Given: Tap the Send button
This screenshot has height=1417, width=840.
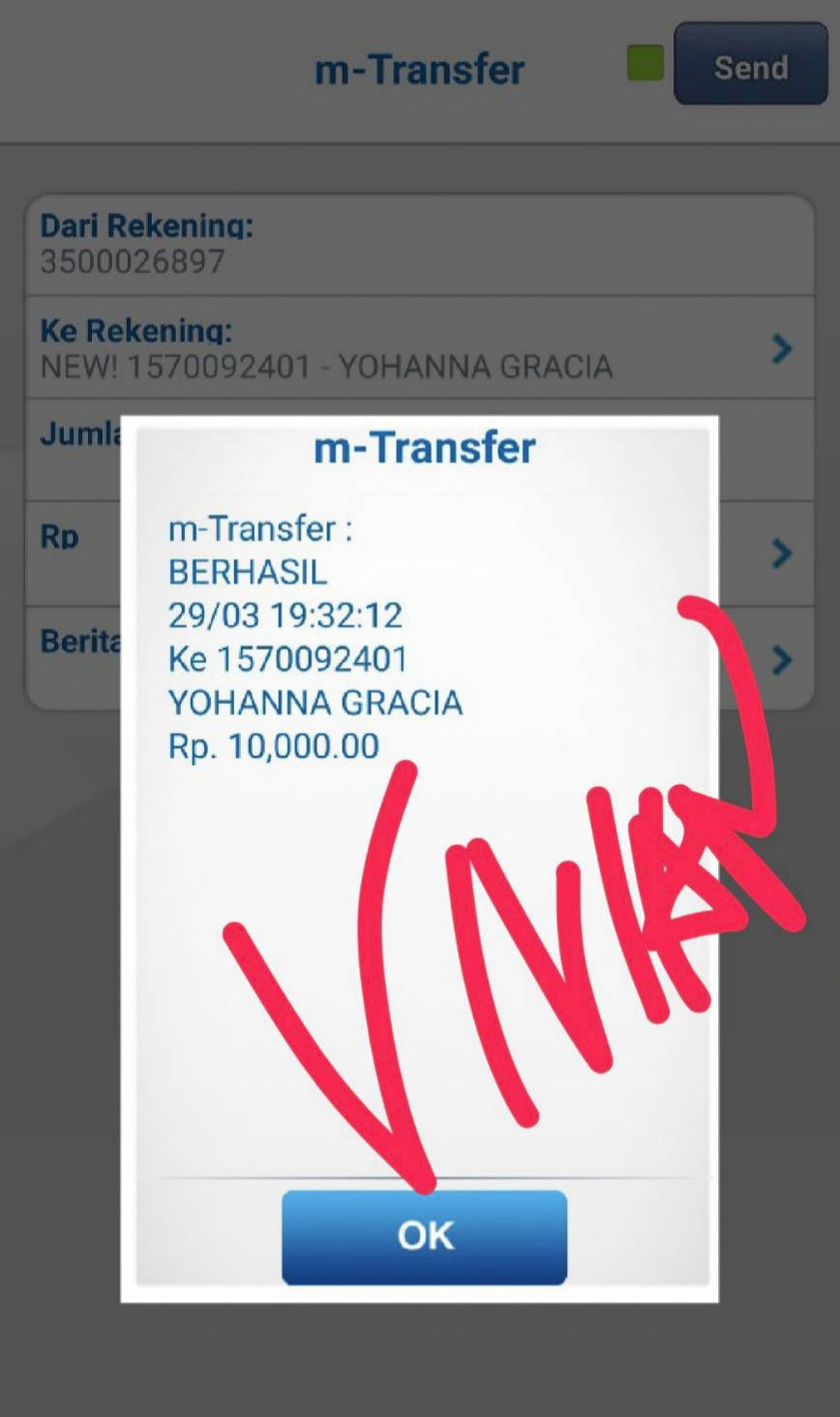Looking at the screenshot, I should [x=750, y=64].
